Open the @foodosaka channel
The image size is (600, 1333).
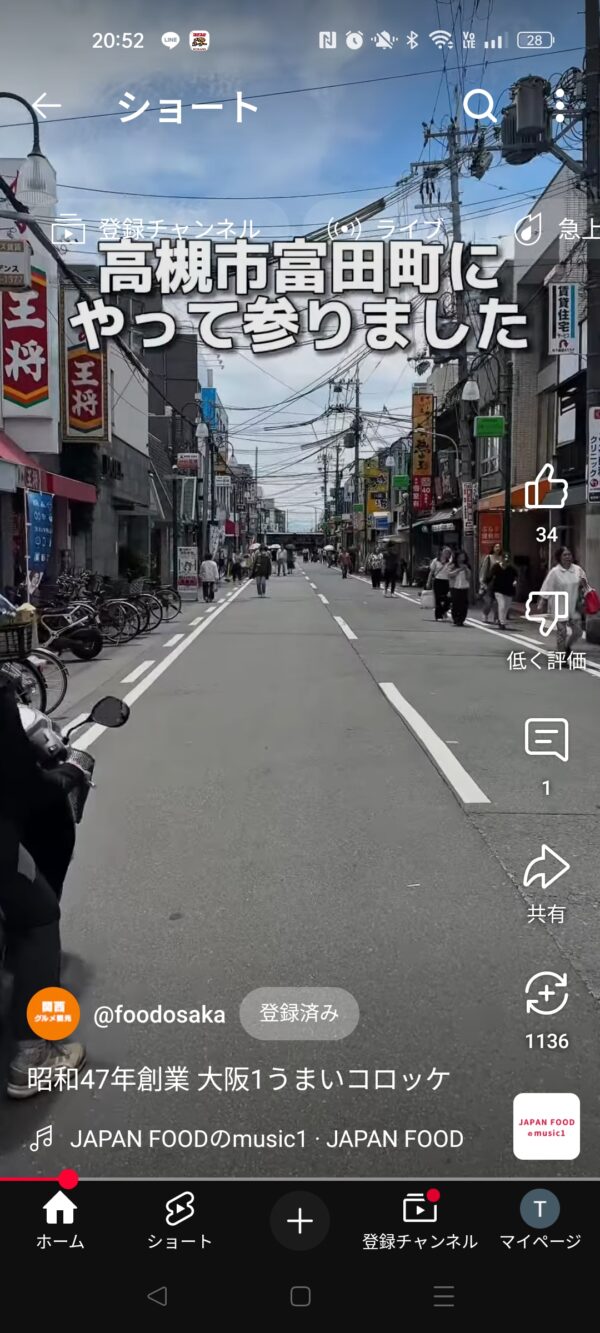coord(158,1014)
